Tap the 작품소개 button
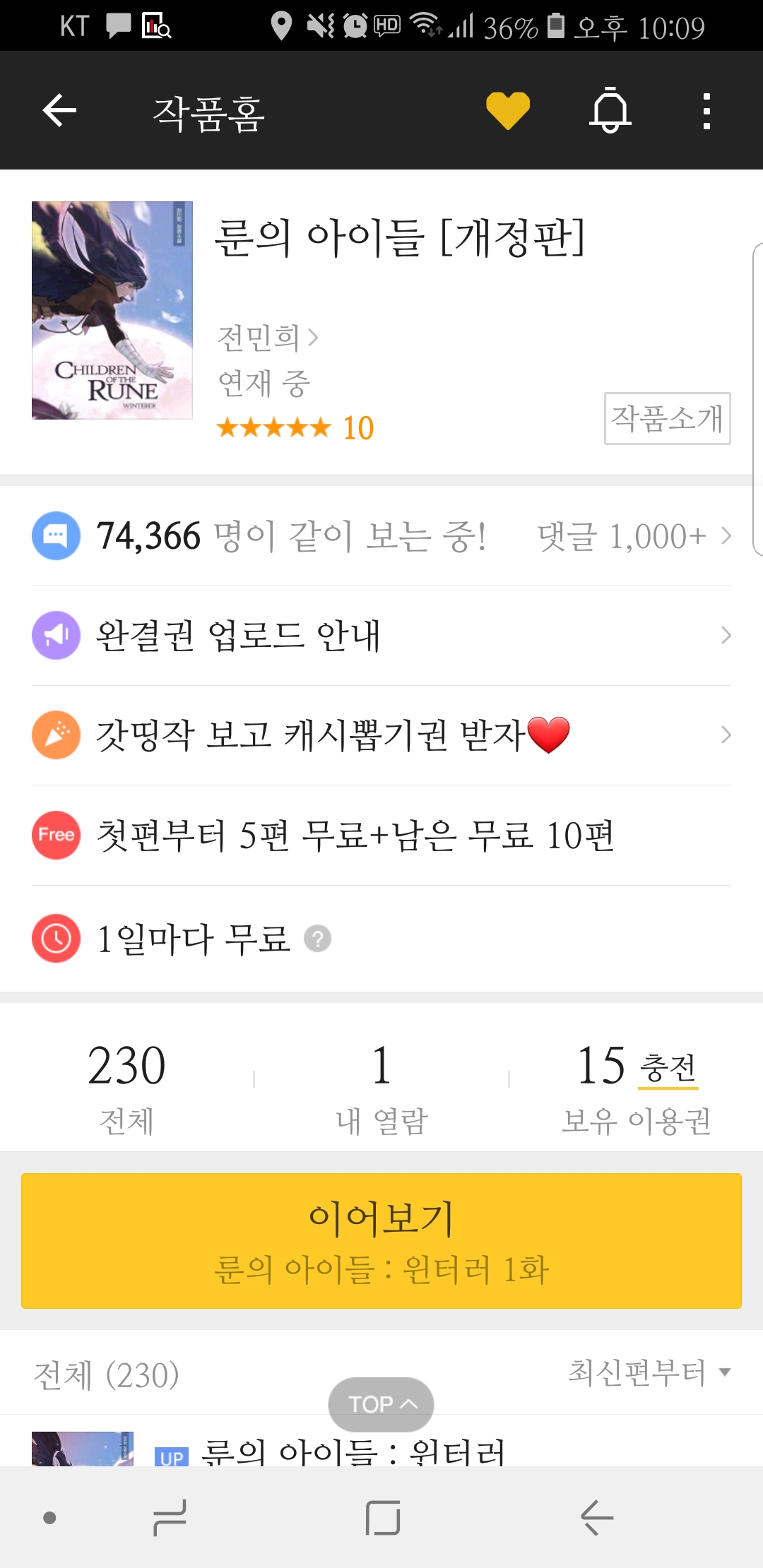The image size is (763, 1568). (667, 418)
